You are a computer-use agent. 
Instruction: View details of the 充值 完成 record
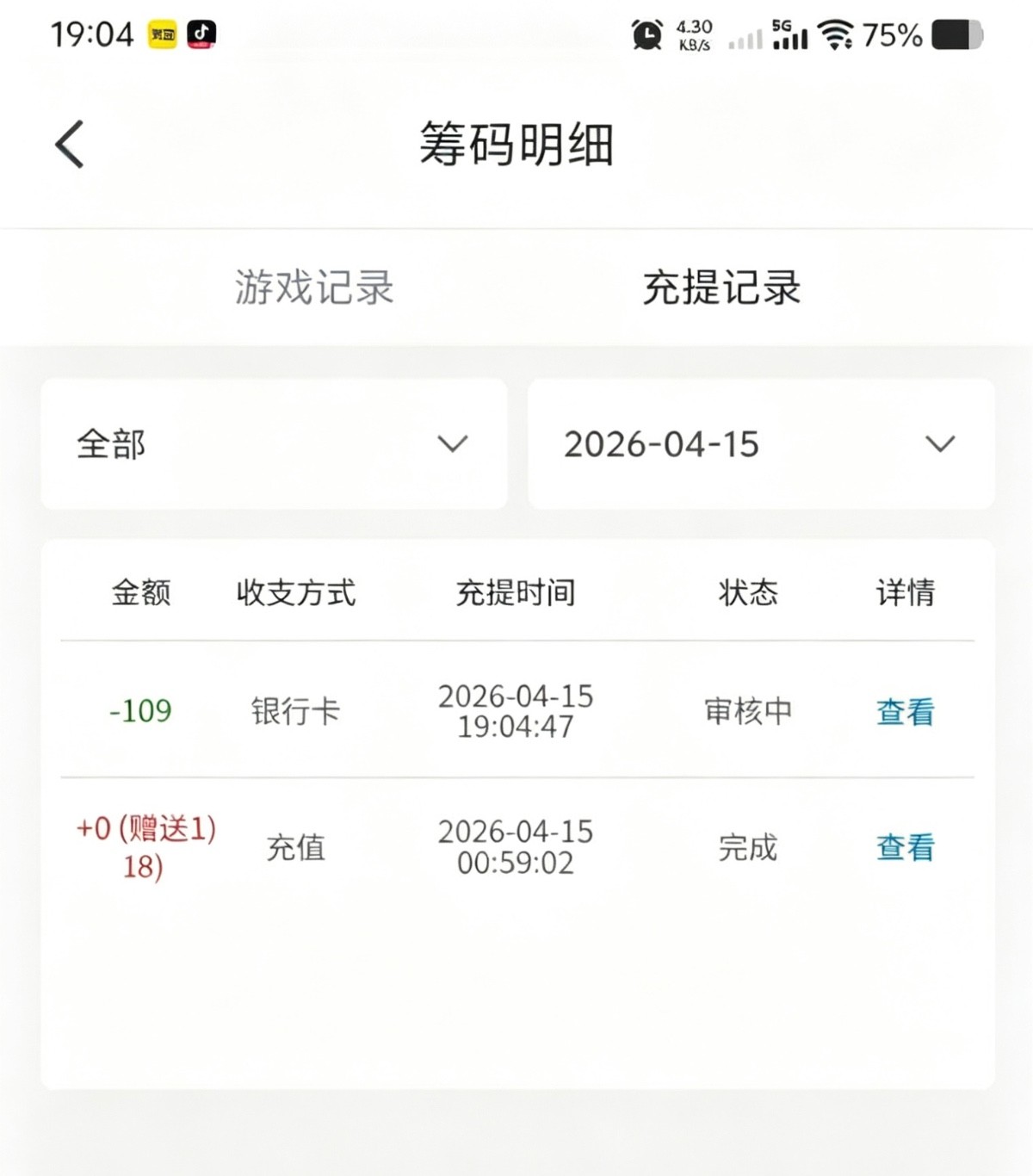905,847
